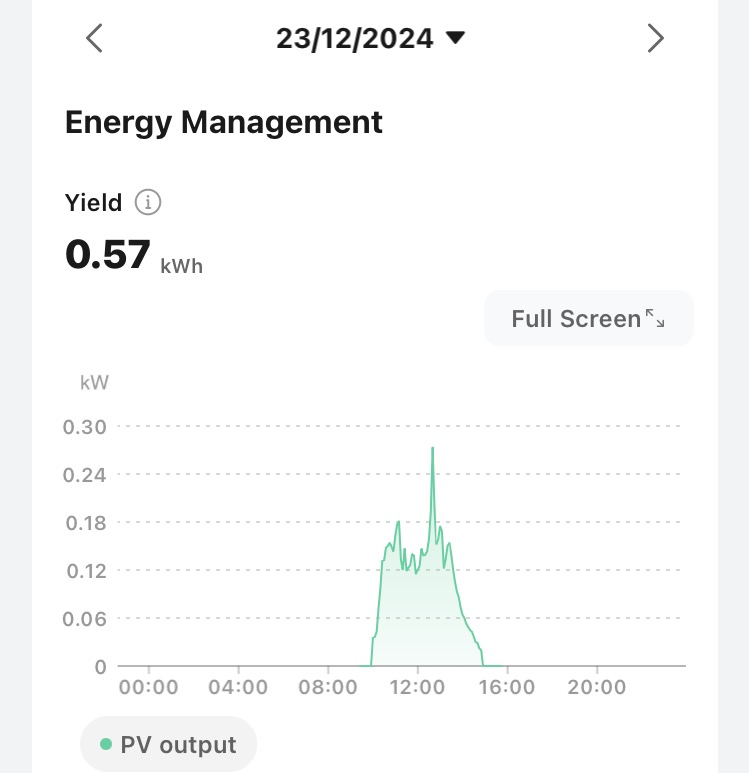Screen dimensions: 749x773
Task: Go to the next day
Action: click(x=655, y=39)
